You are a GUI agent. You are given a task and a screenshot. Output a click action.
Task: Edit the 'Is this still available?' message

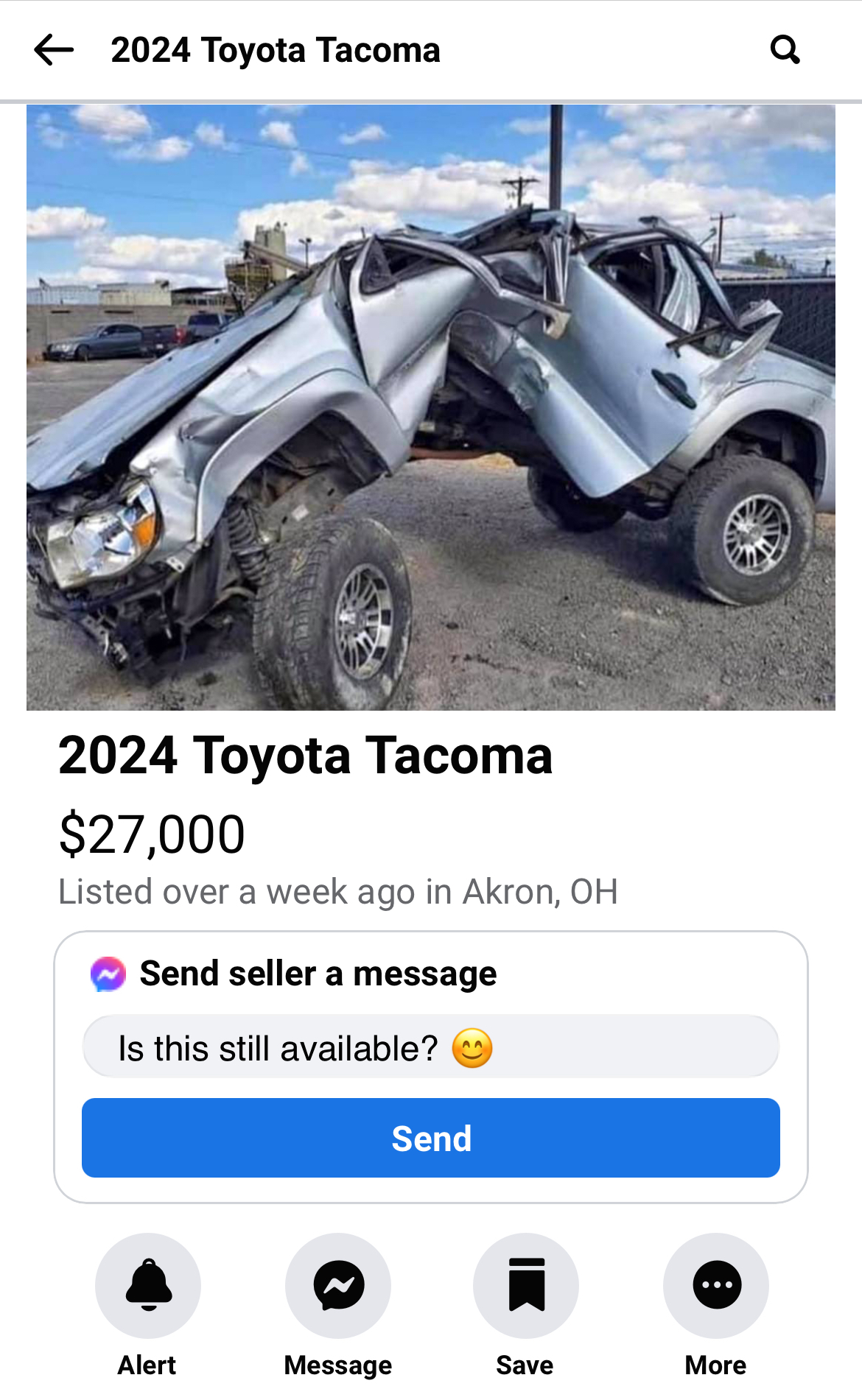pyautogui.click(x=431, y=1047)
